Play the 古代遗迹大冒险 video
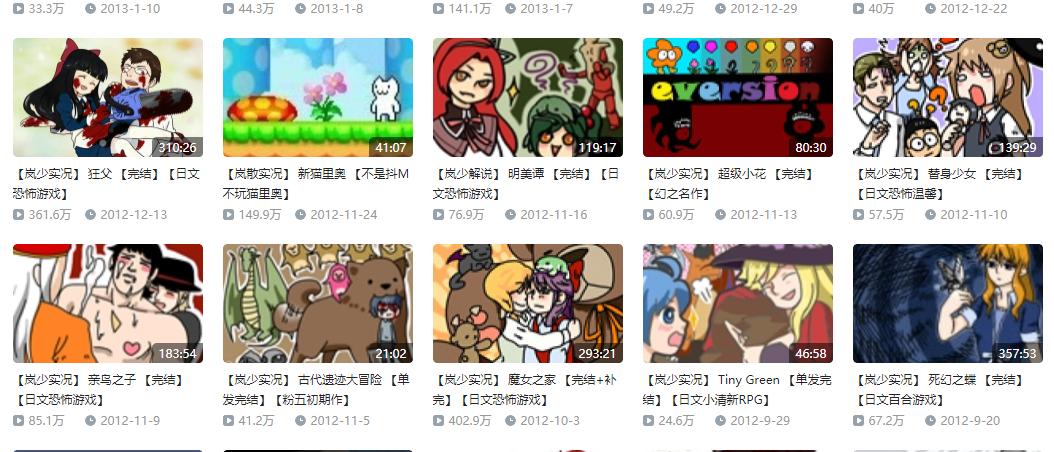Screen dimensions: 1054x452 317,303
